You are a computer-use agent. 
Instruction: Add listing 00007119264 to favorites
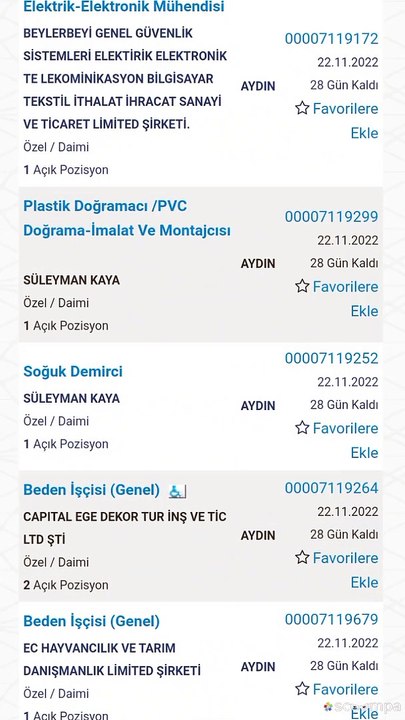pyautogui.click(x=337, y=570)
